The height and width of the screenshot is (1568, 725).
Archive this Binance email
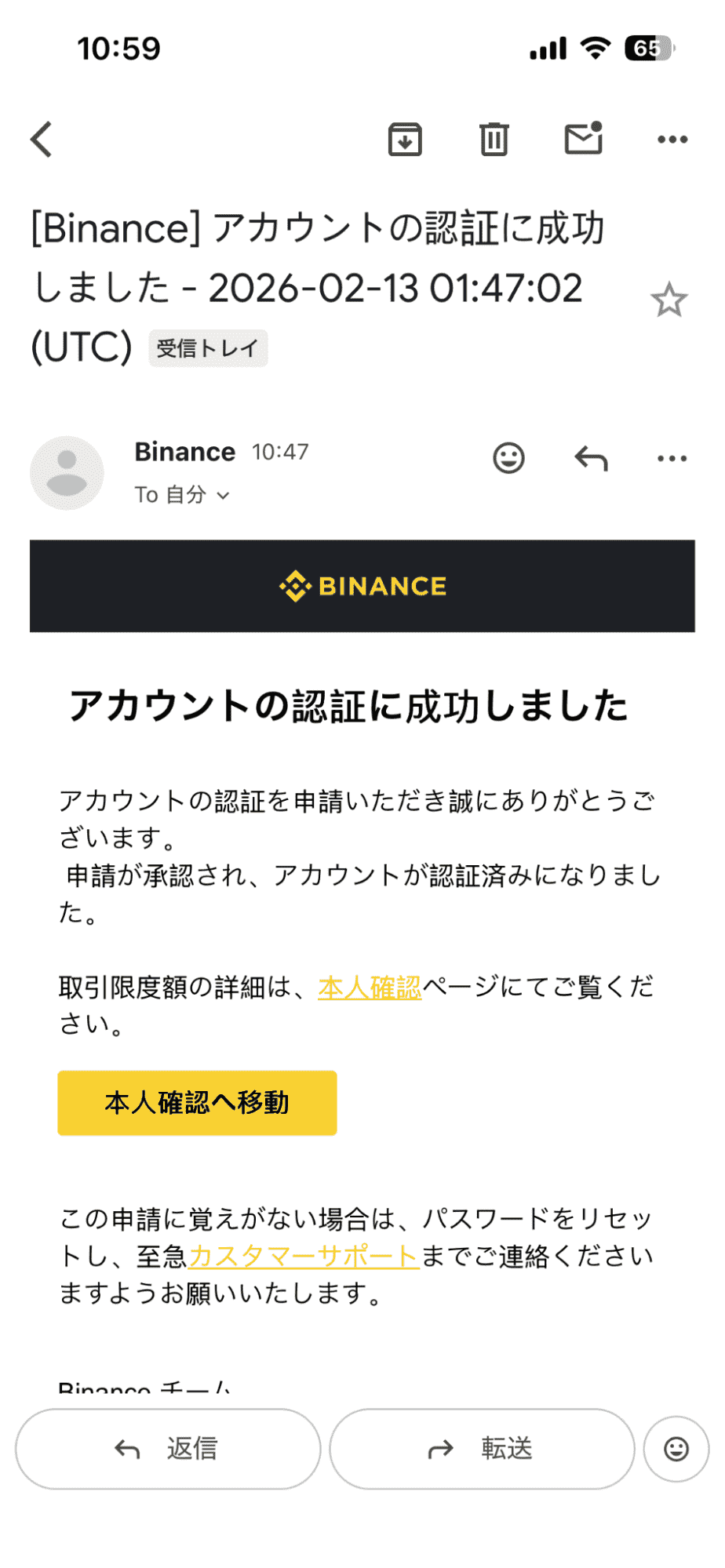[x=405, y=140]
